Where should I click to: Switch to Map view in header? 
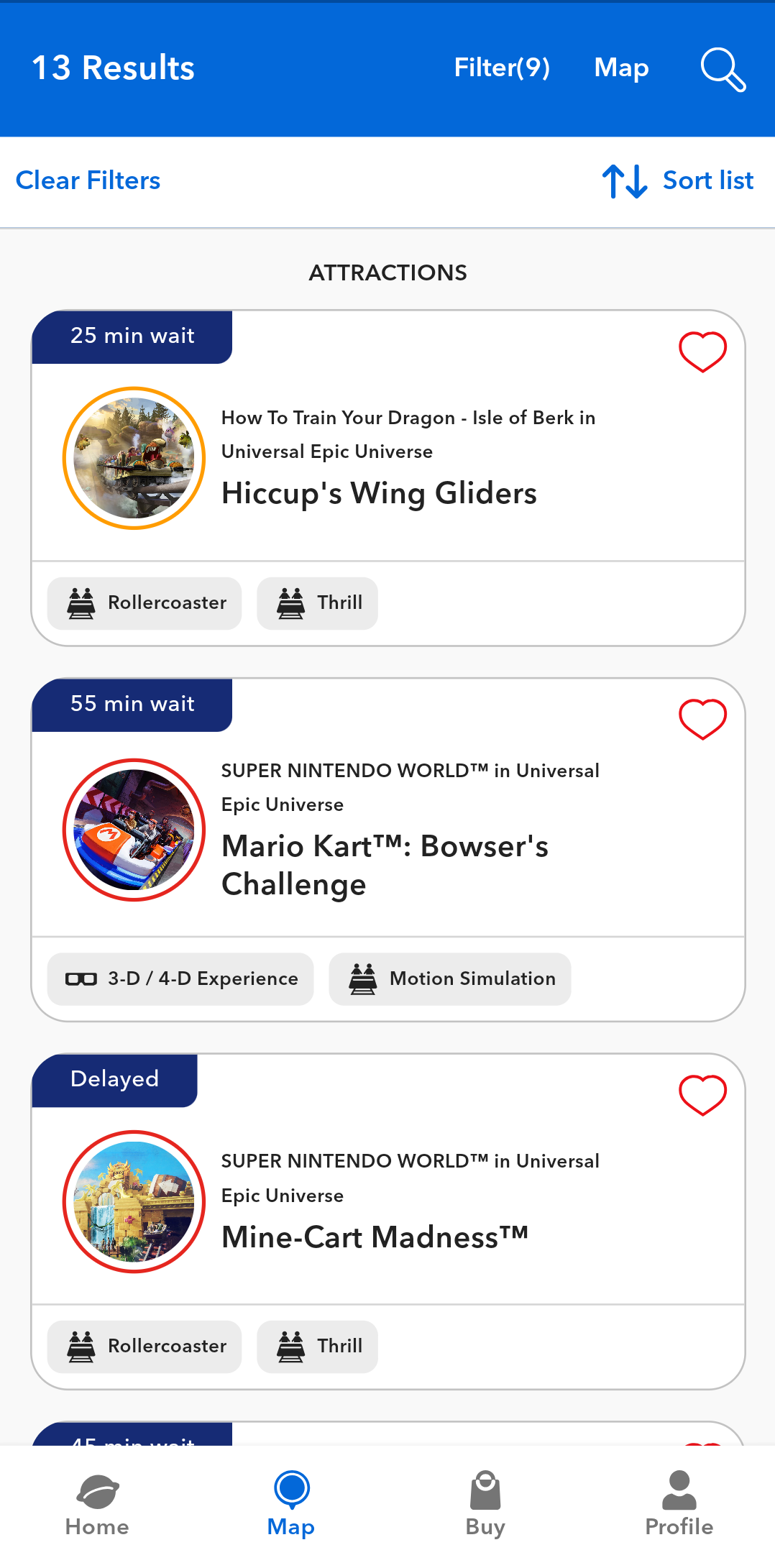coord(621,68)
